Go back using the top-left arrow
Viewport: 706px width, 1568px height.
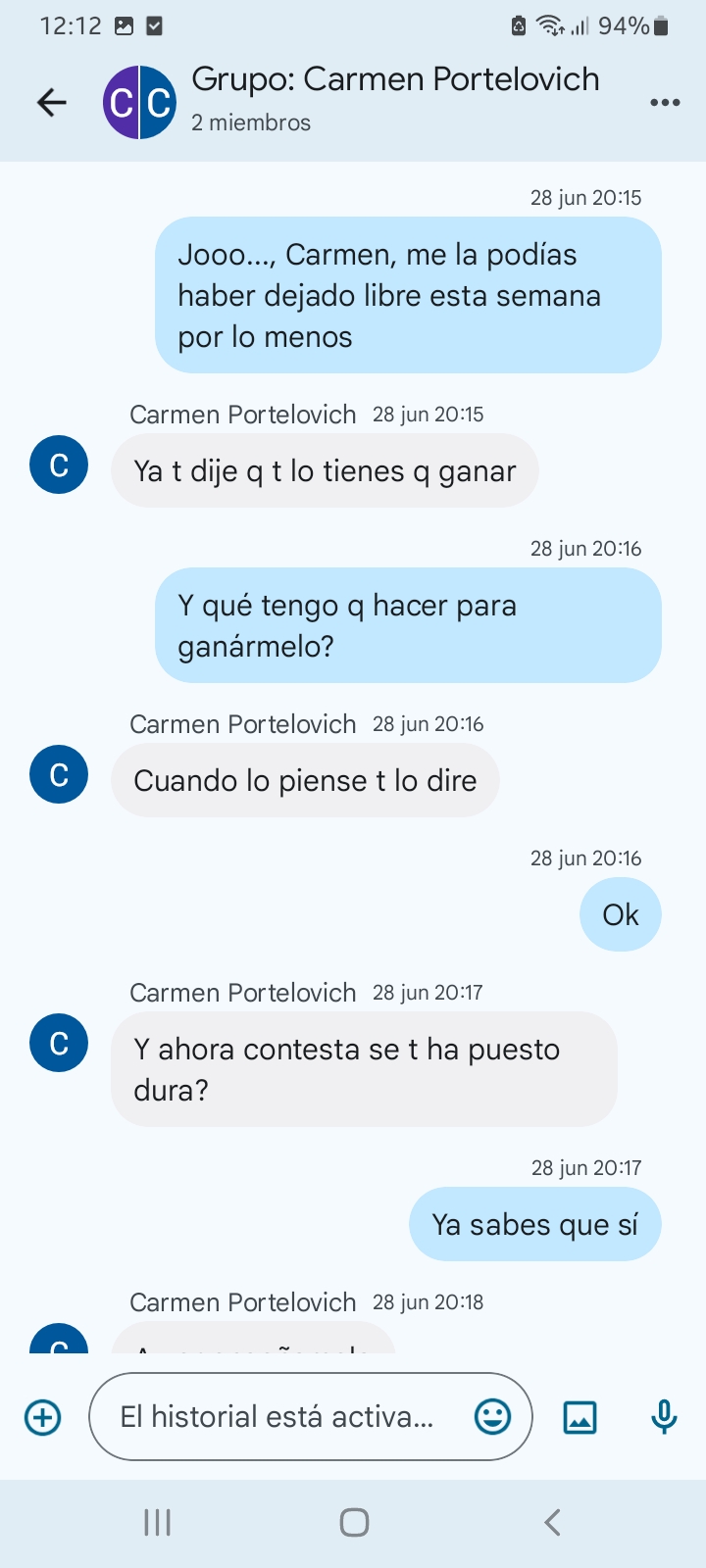click(52, 102)
